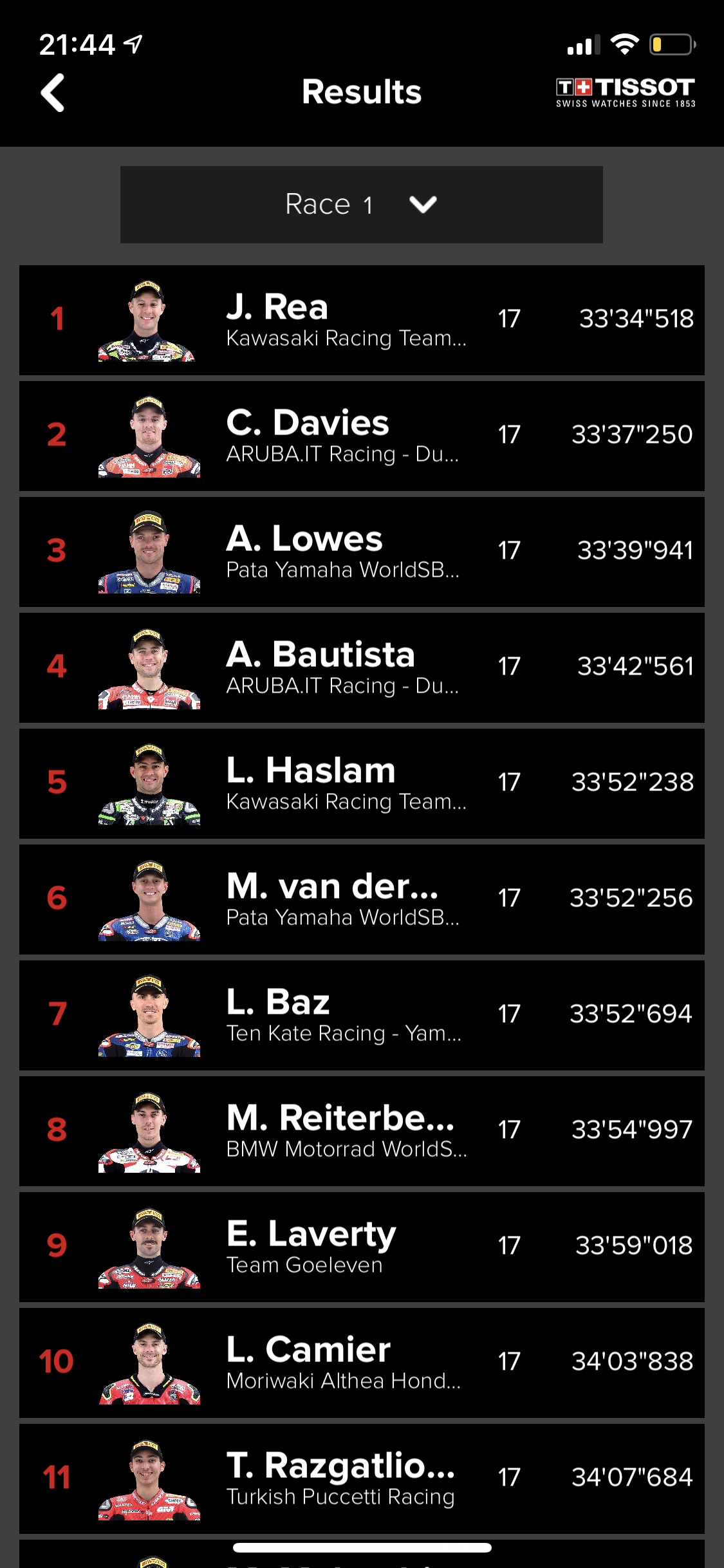
Task: Open the L. Camier result row
Action: coord(361,1363)
